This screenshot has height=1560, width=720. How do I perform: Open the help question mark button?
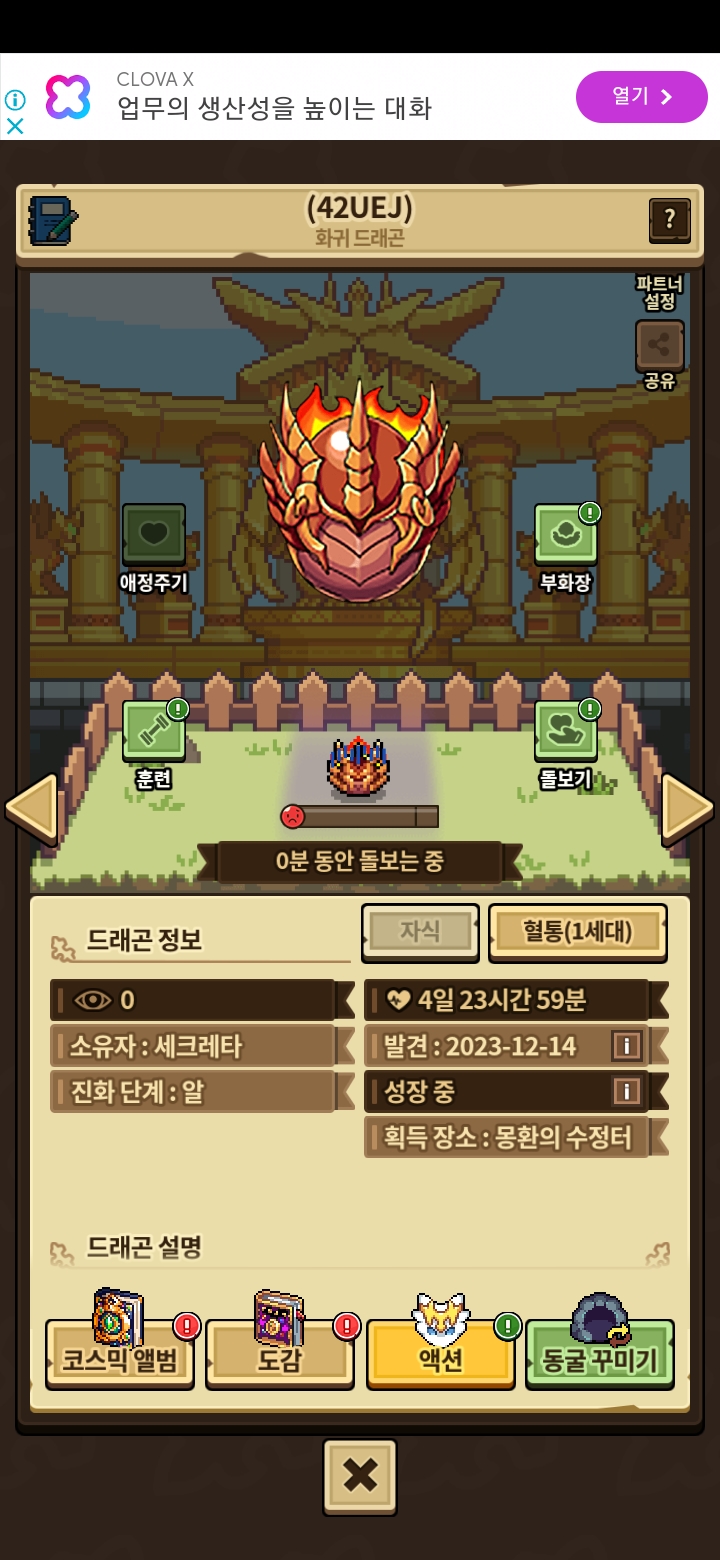669,220
